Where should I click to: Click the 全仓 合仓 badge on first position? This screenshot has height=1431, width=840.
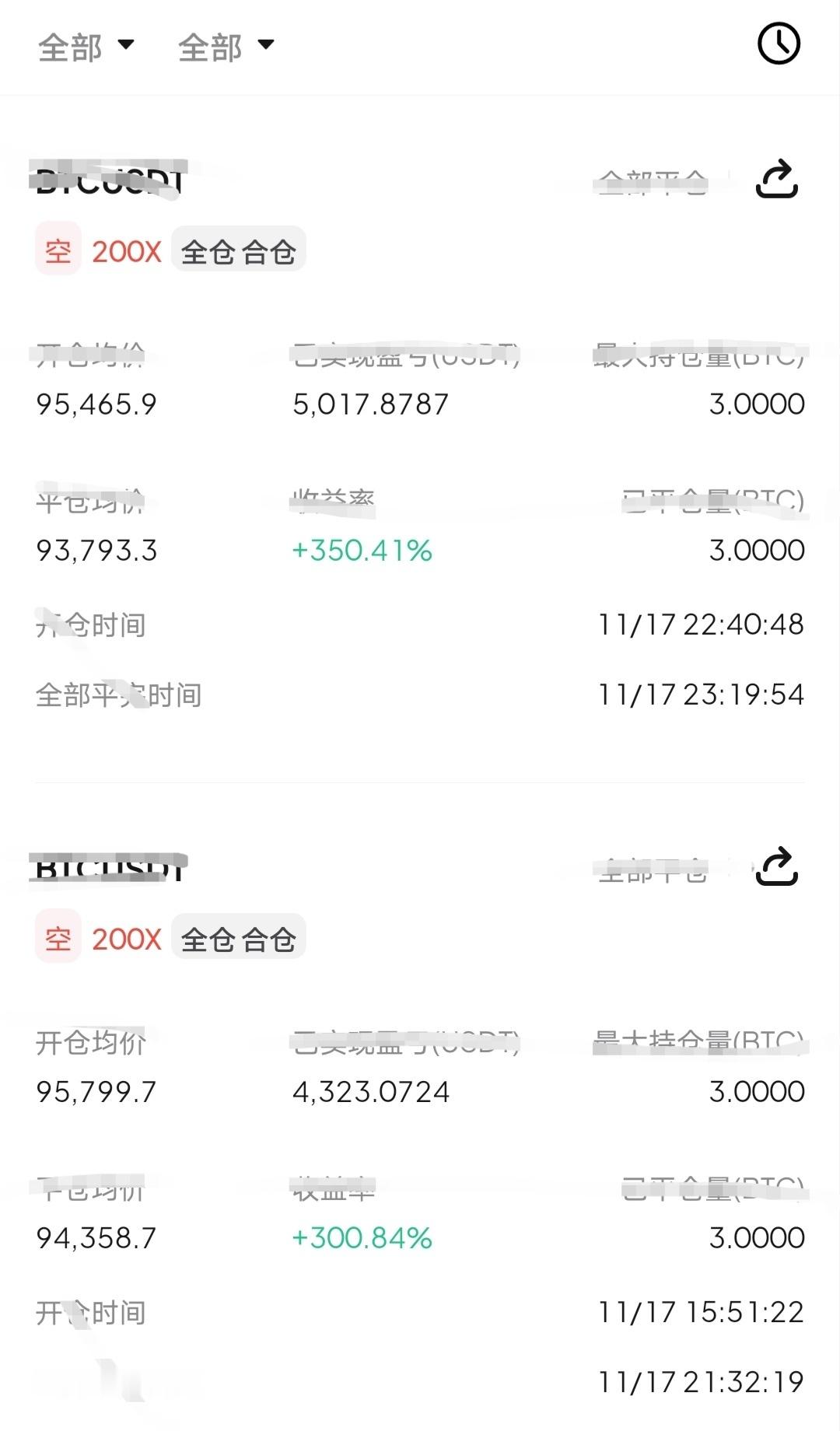[x=237, y=249]
